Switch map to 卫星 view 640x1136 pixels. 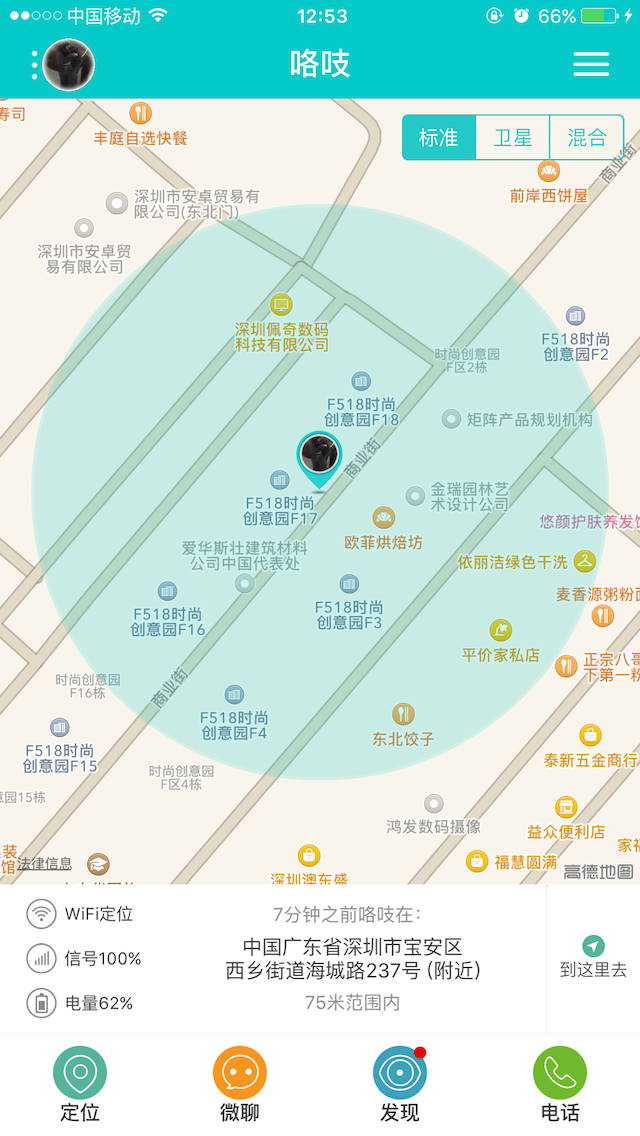click(512, 137)
